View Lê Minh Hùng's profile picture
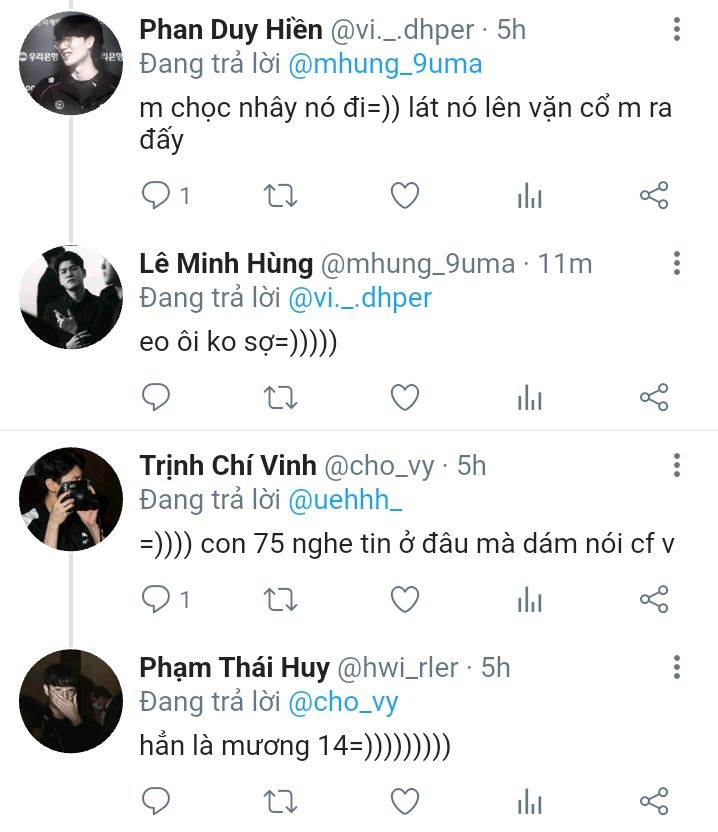 click(70, 297)
